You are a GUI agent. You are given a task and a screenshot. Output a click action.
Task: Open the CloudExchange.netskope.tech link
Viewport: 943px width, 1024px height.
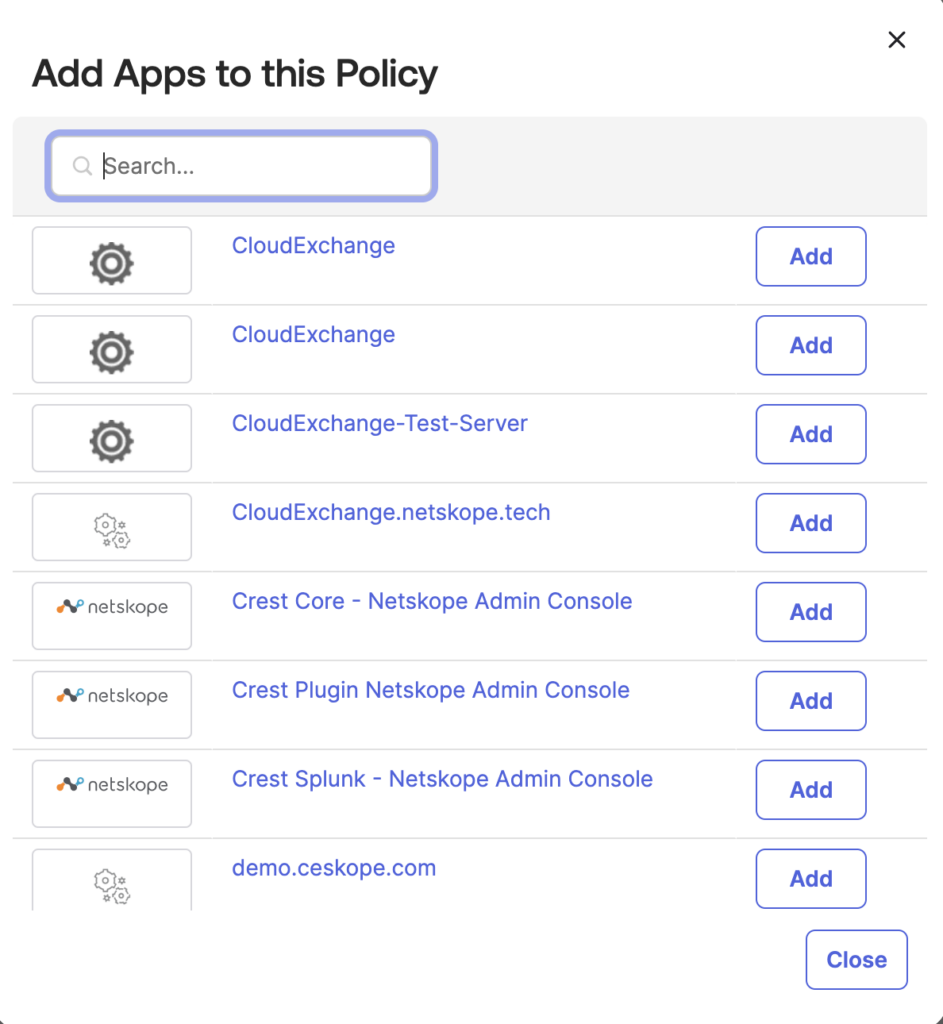pos(391,512)
